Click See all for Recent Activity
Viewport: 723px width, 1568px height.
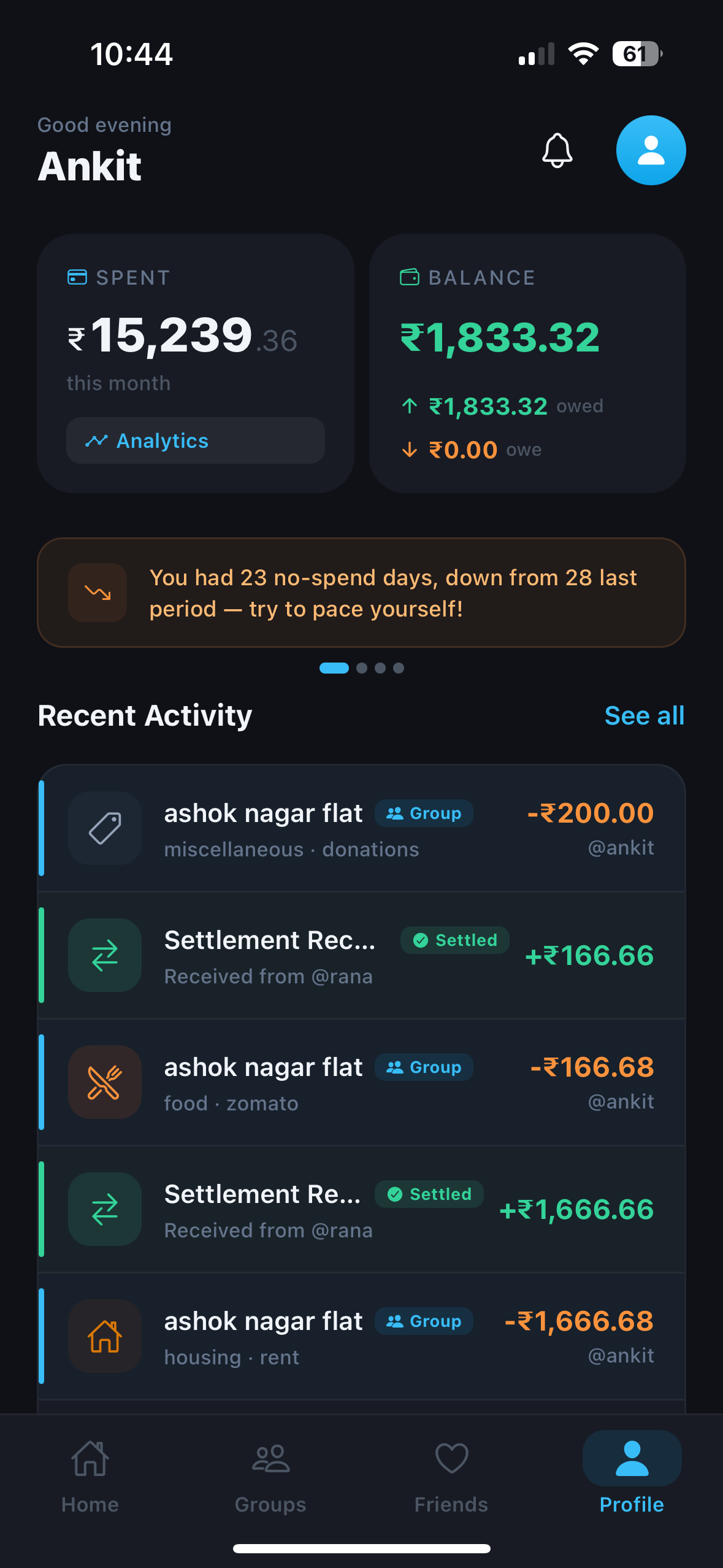(645, 715)
